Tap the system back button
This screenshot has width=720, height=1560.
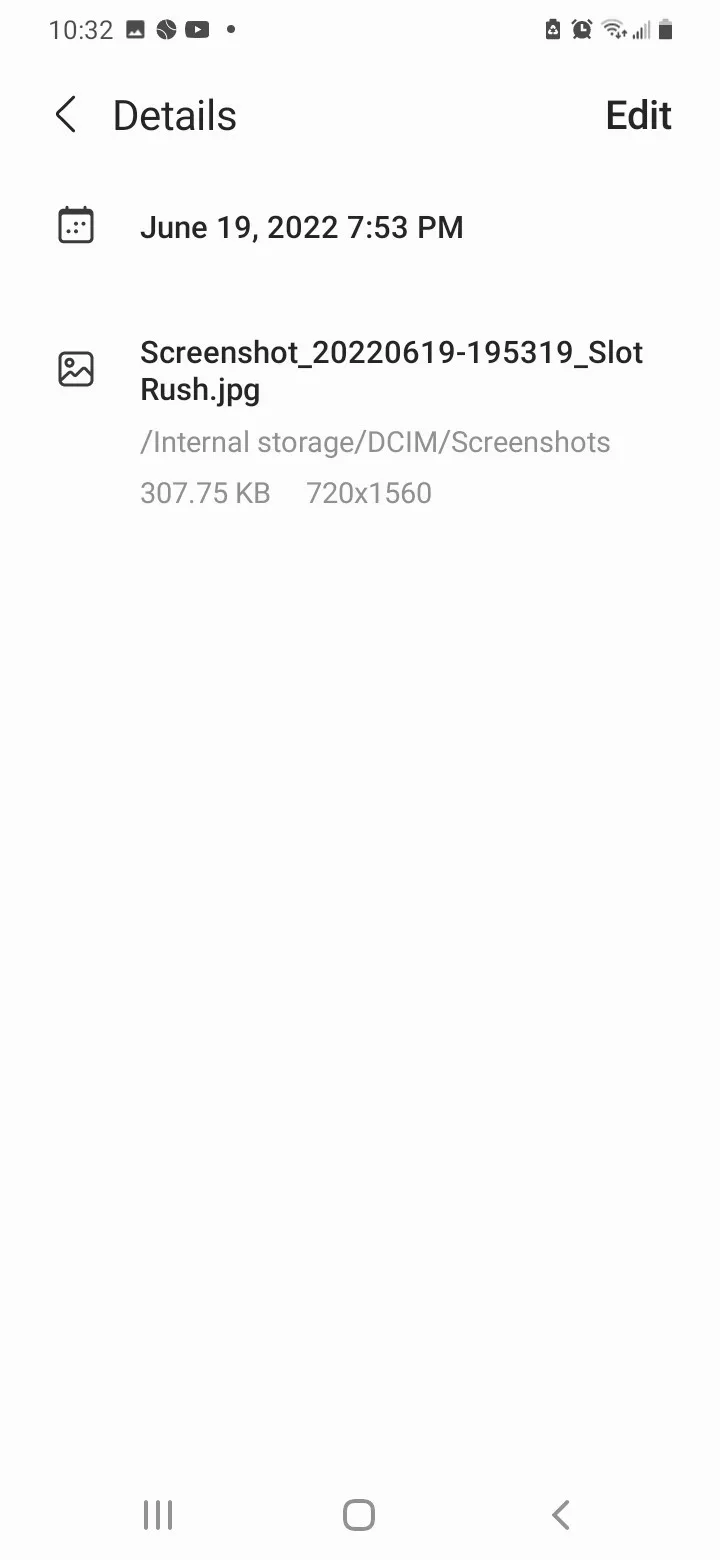click(x=561, y=1515)
